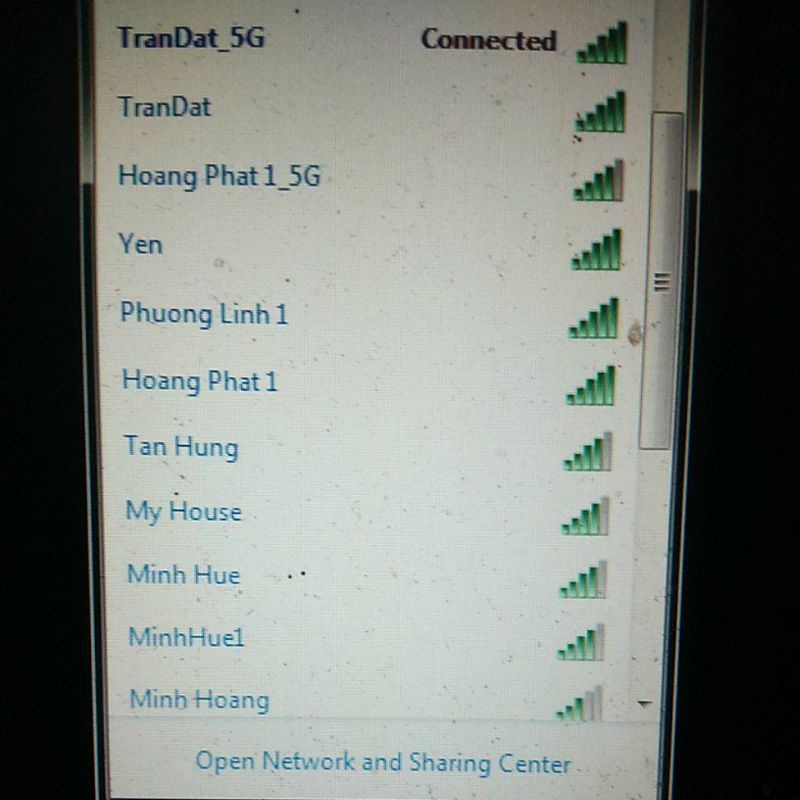Screen dimensions: 800x800
Task: Select the Tan Hung network
Action: point(181,446)
